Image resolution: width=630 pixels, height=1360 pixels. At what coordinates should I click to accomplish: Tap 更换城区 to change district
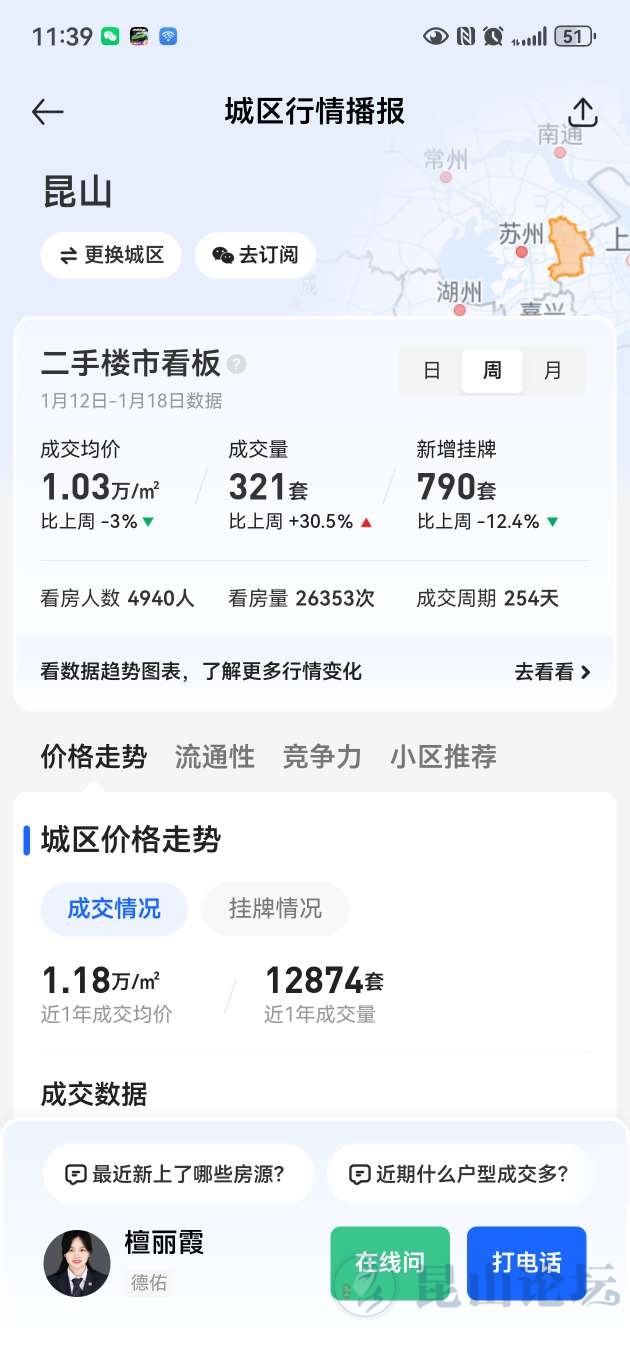tap(111, 255)
